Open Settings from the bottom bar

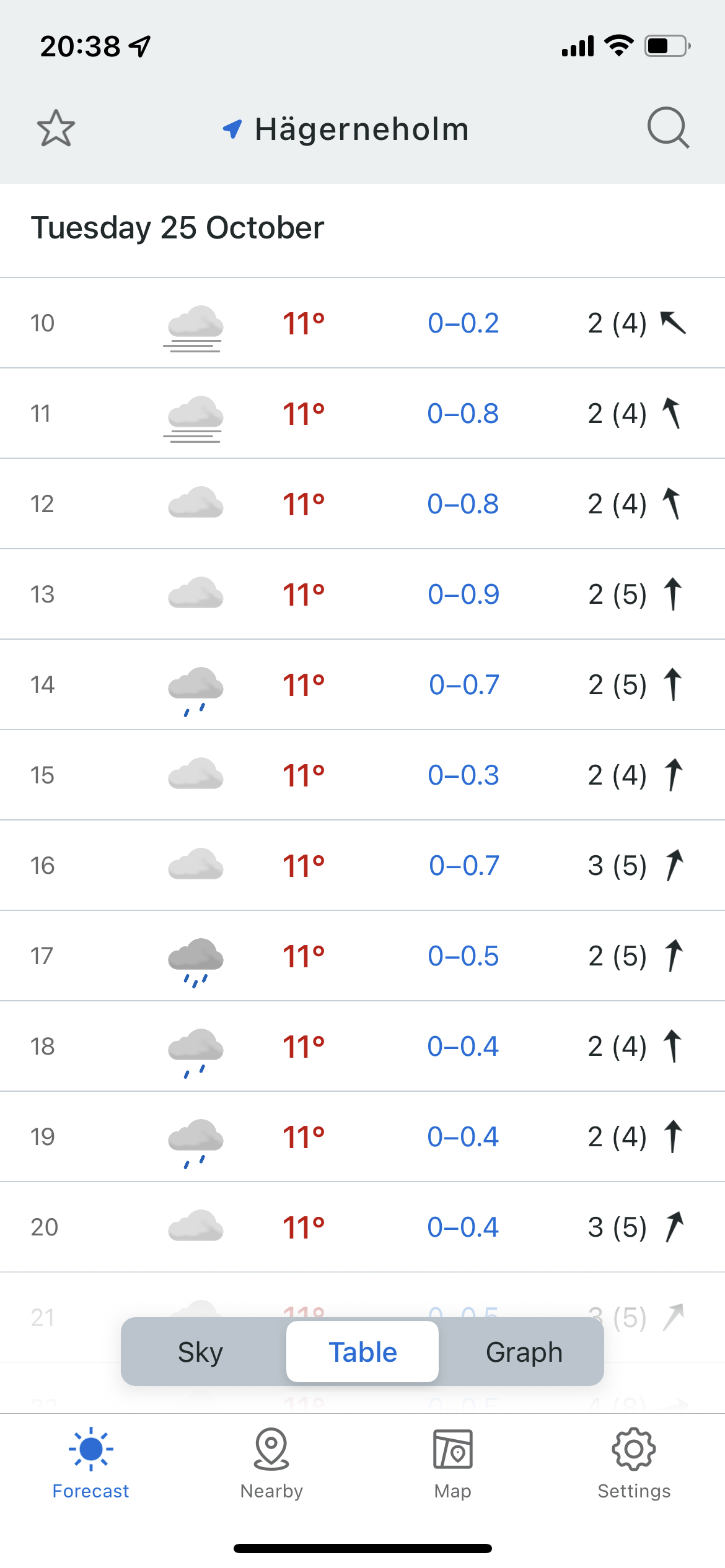coord(634,1464)
